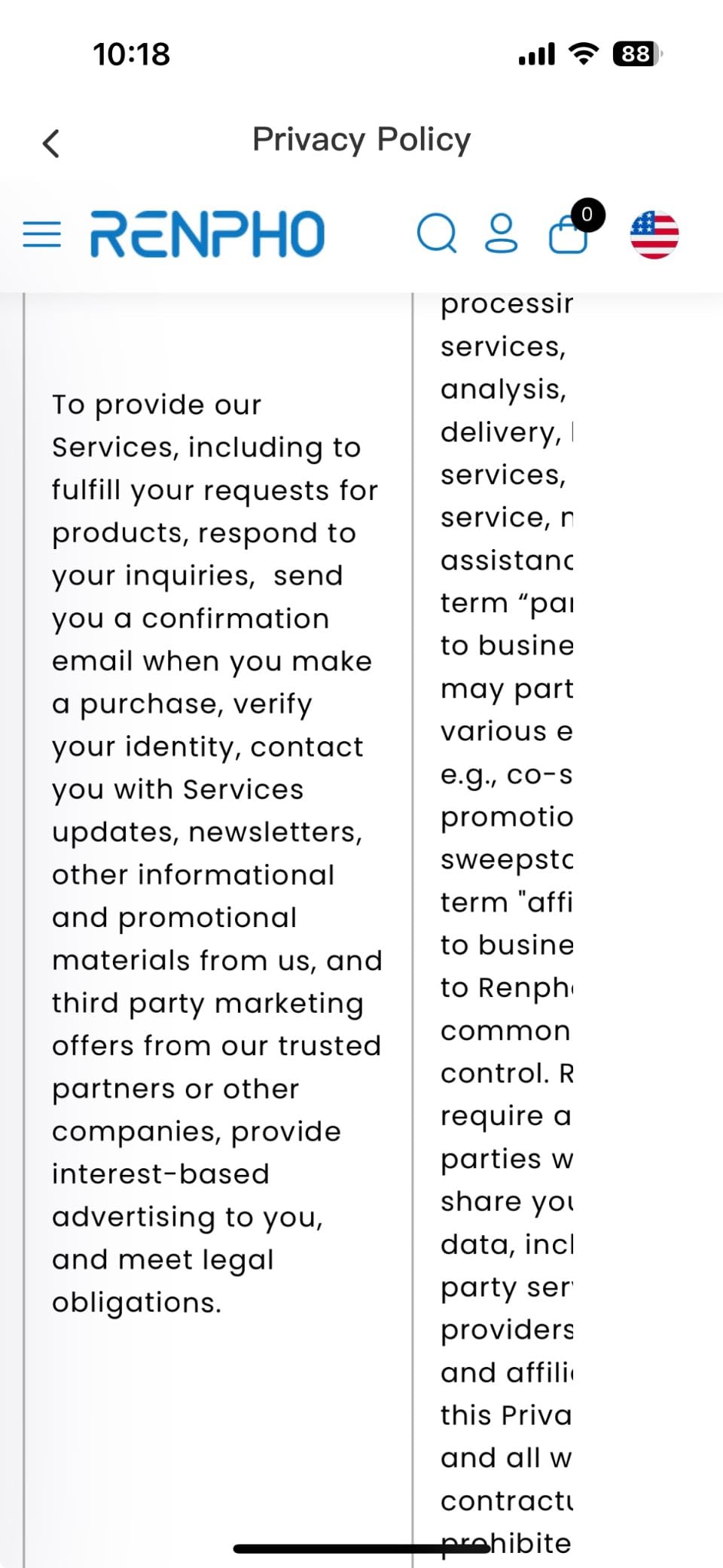Open the hamburger menu
This screenshot has height=1568, width=723.
tap(42, 234)
